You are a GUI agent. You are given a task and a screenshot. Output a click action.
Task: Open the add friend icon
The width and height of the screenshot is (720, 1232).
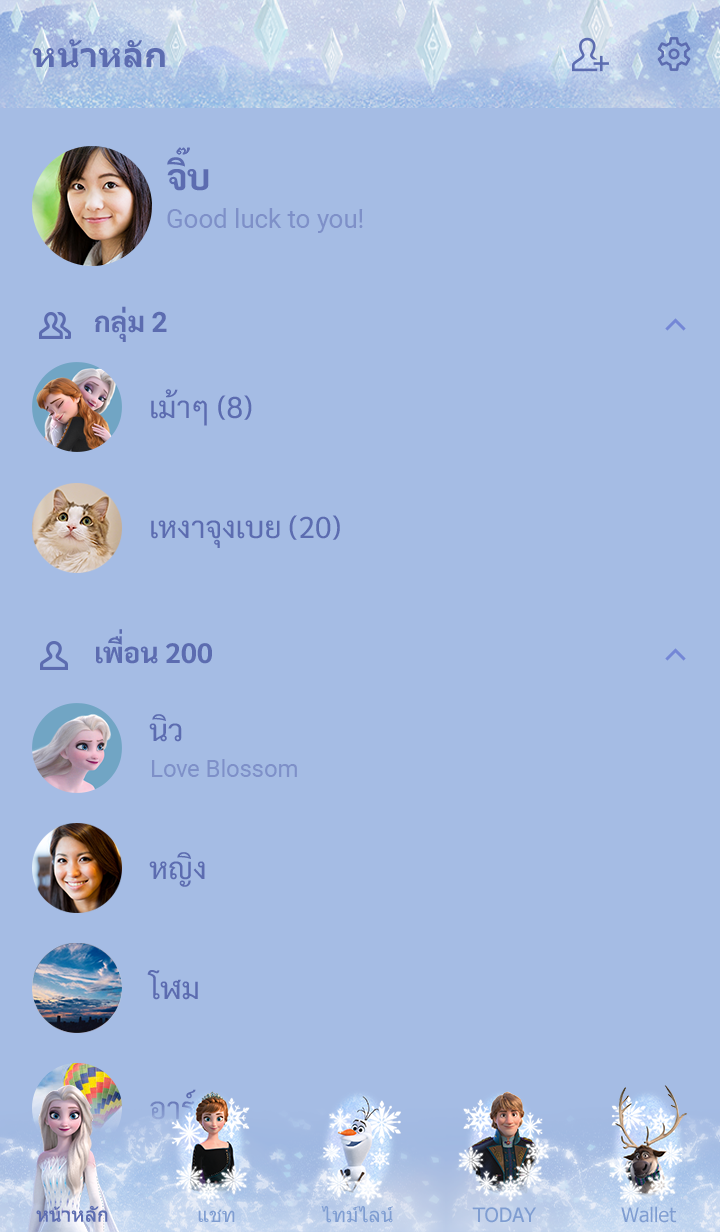click(x=589, y=55)
